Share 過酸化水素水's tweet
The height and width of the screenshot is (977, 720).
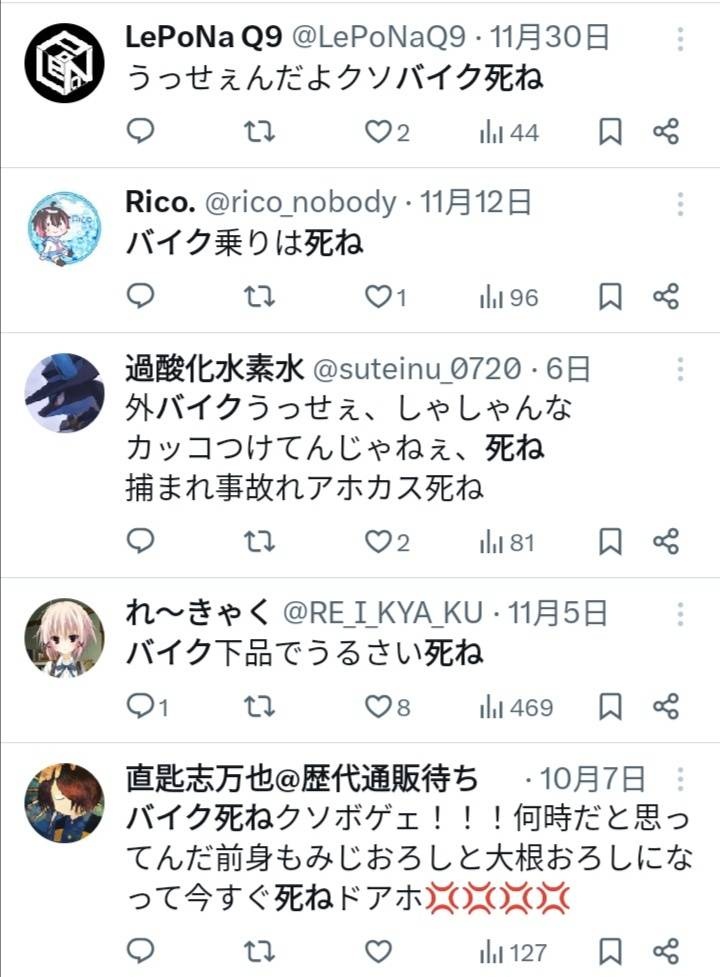(x=666, y=542)
